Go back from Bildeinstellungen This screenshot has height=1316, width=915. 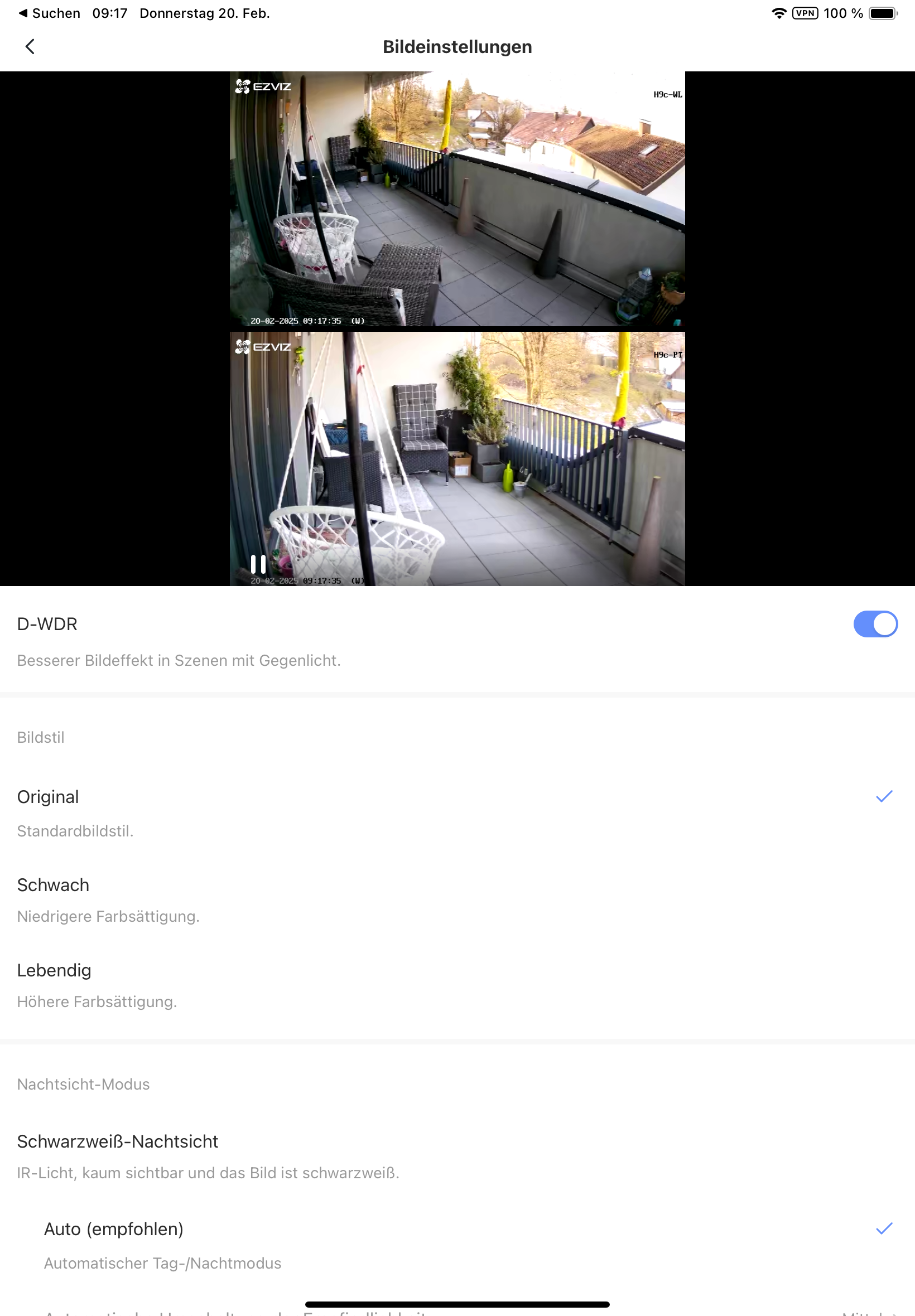[30, 46]
